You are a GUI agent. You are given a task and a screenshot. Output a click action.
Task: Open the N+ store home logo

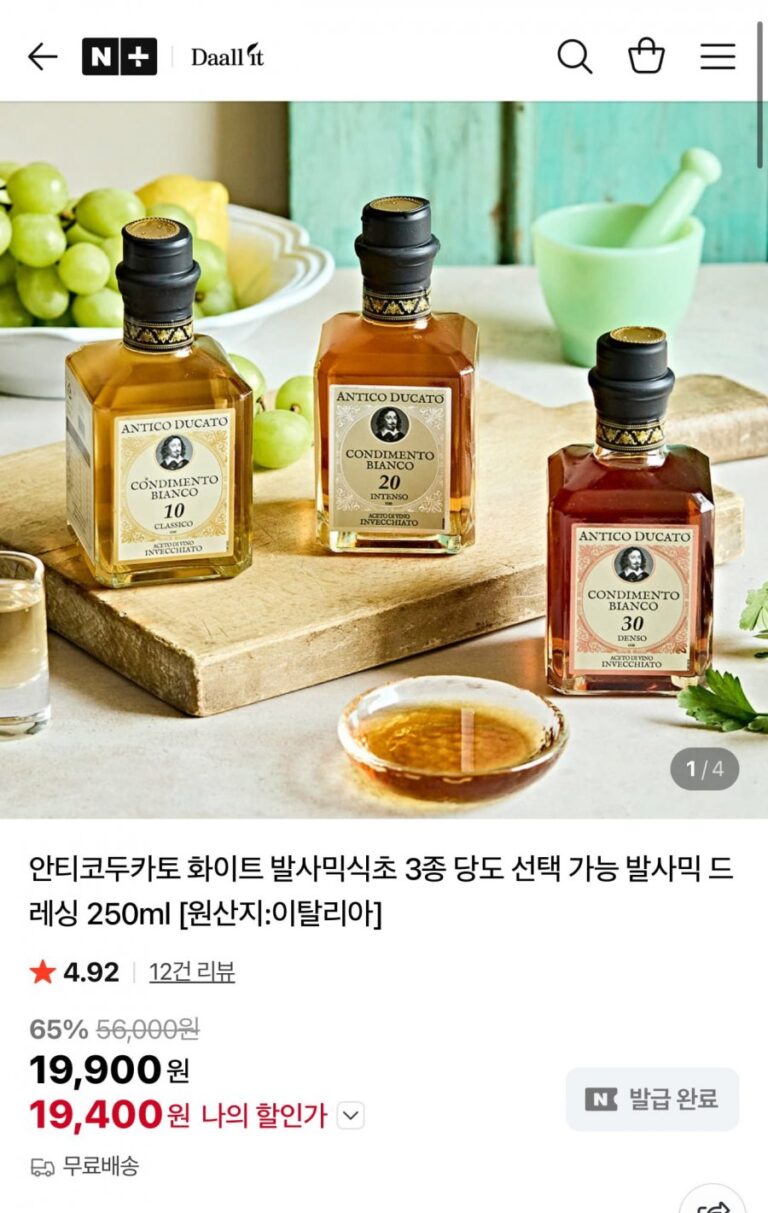click(119, 57)
